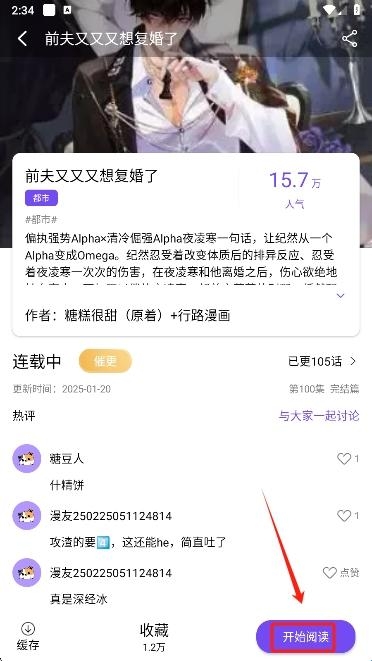Viewport: 372px width, 661px height.
Task: Share this comic via the share icon
Action: (x=350, y=38)
